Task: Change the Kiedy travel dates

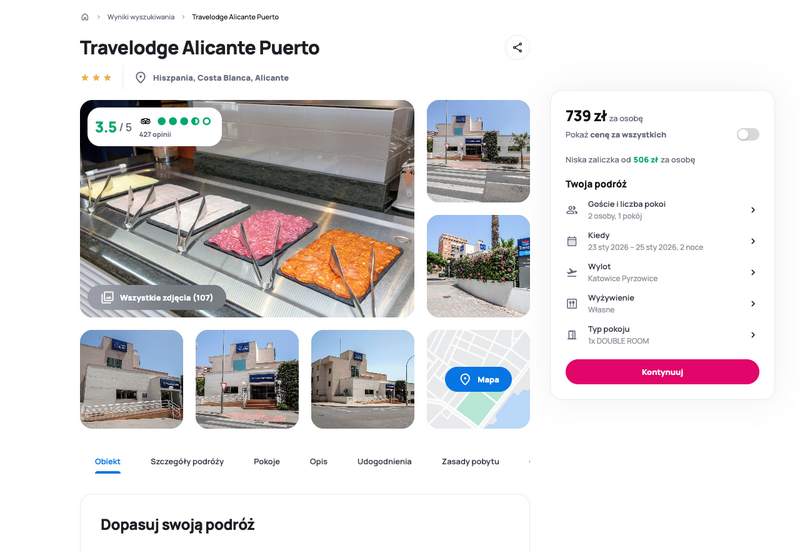Action: (662, 241)
